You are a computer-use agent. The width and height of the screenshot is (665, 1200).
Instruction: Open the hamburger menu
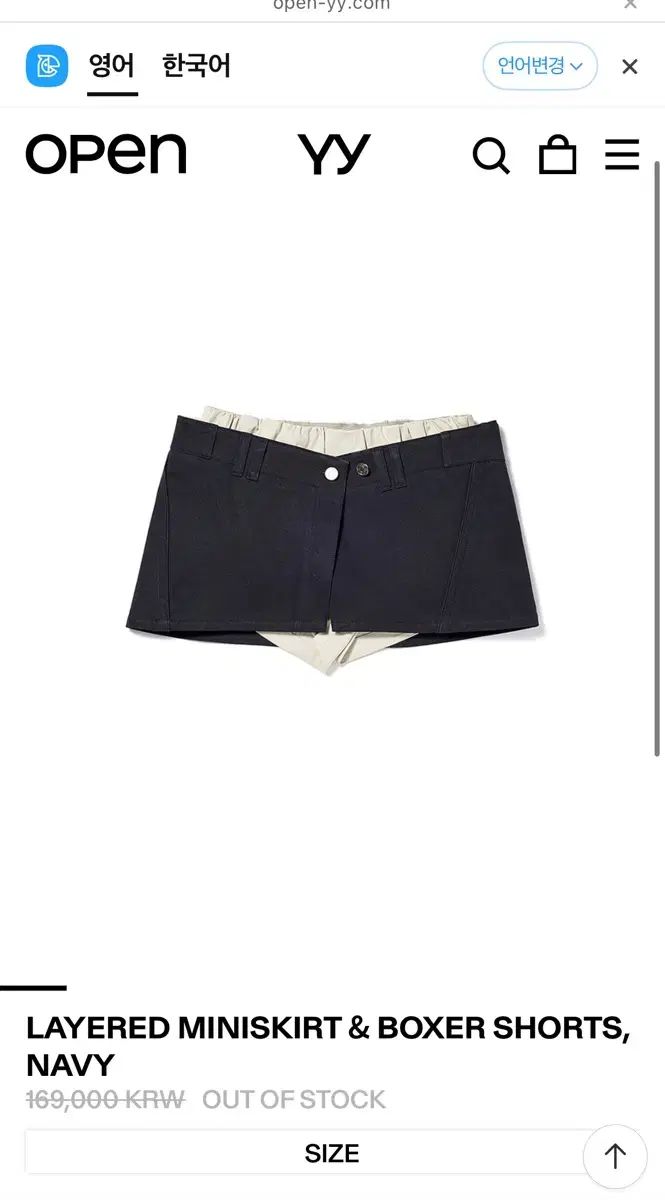click(x=622, y=155)
